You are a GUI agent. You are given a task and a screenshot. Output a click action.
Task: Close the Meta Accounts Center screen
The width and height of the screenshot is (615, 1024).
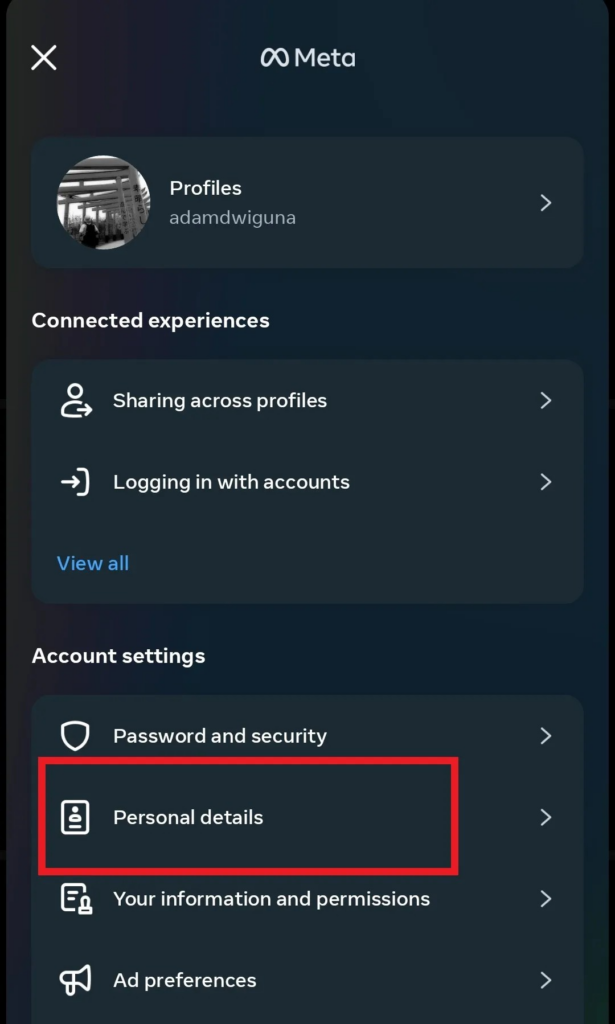click(44, 58)
